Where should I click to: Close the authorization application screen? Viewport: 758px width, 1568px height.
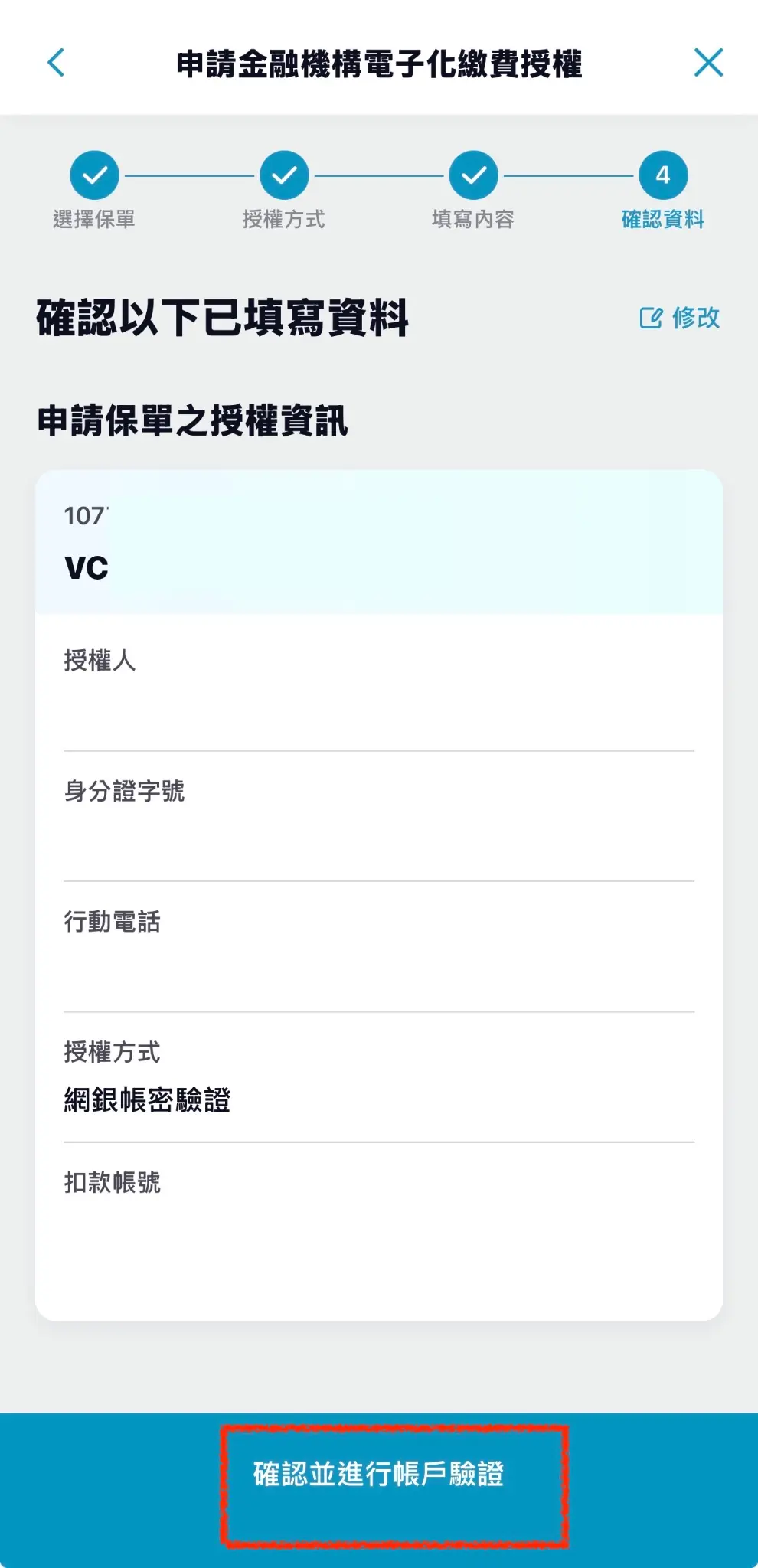pos(708,64)
